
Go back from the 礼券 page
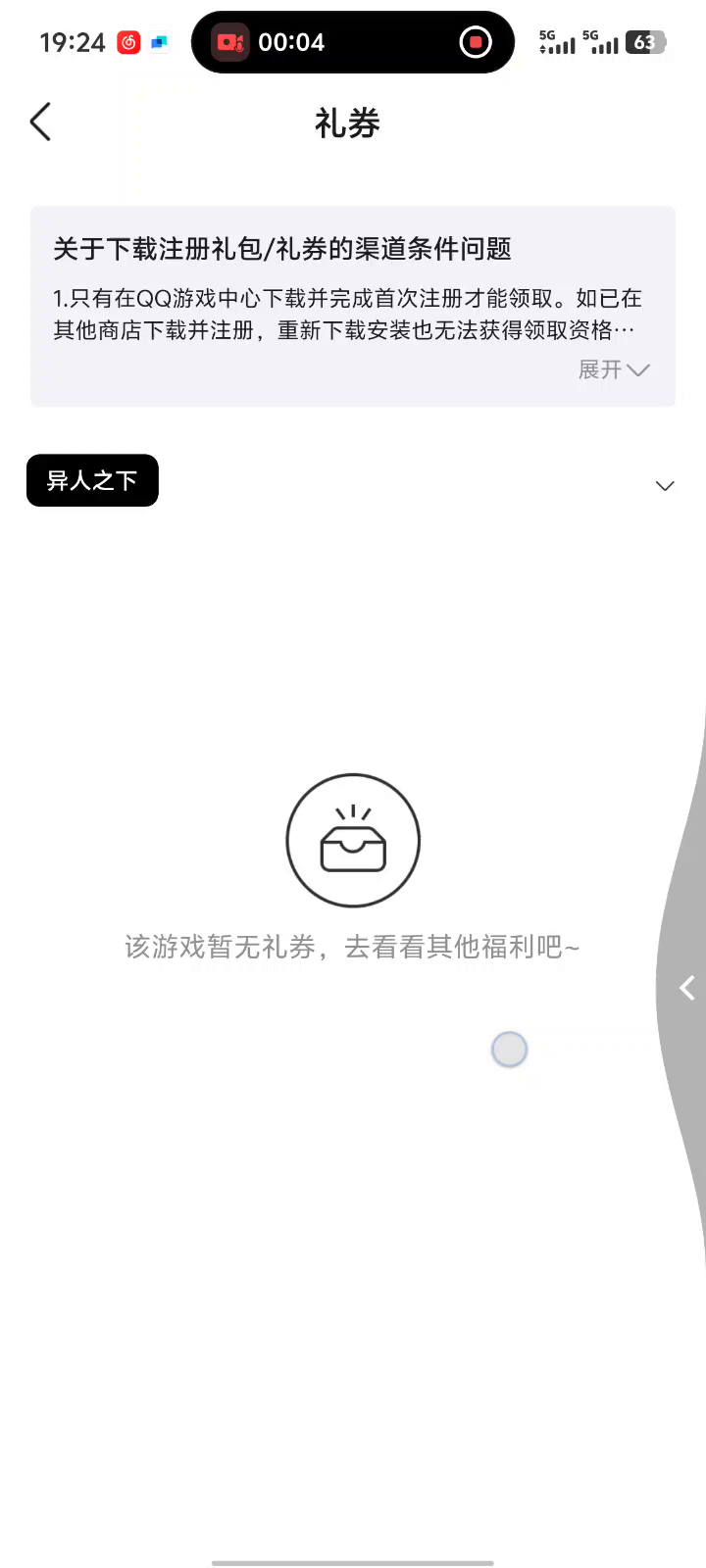40,122
